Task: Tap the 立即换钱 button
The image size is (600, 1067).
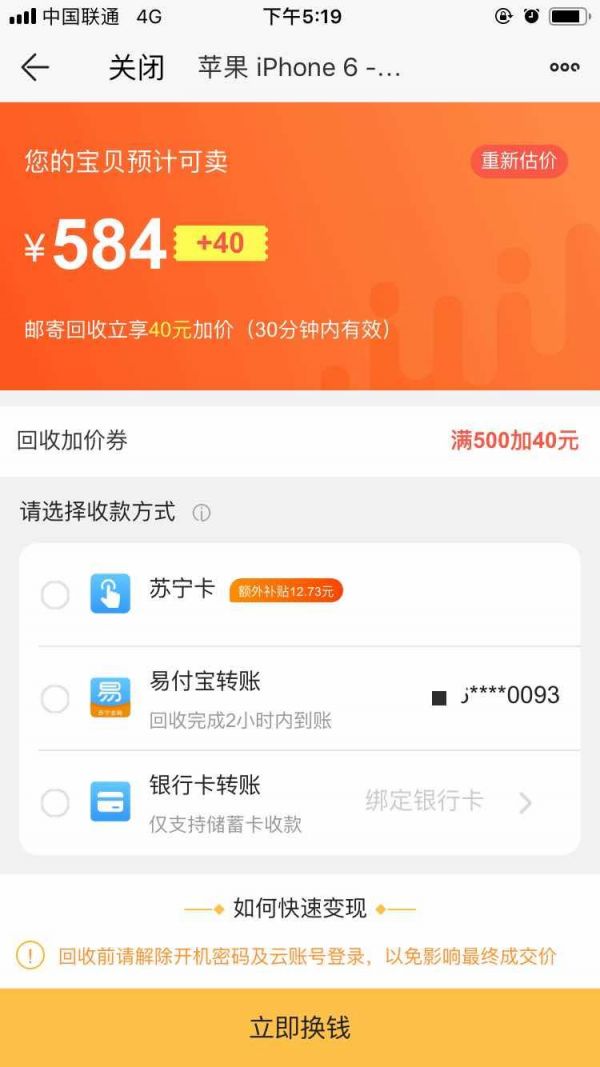Action: (300, 1028)
